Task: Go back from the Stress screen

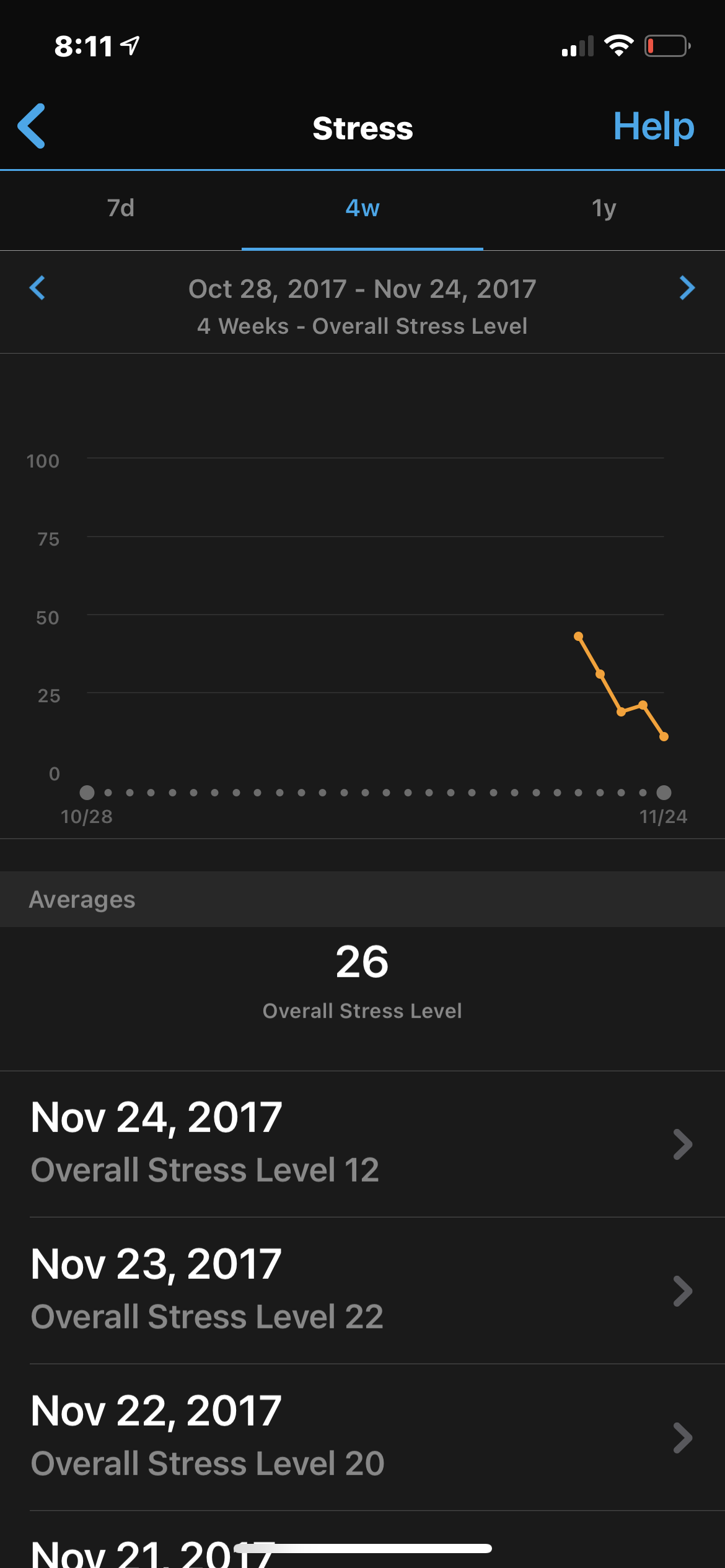Action: pyautogui.click(x=32, y=126)
